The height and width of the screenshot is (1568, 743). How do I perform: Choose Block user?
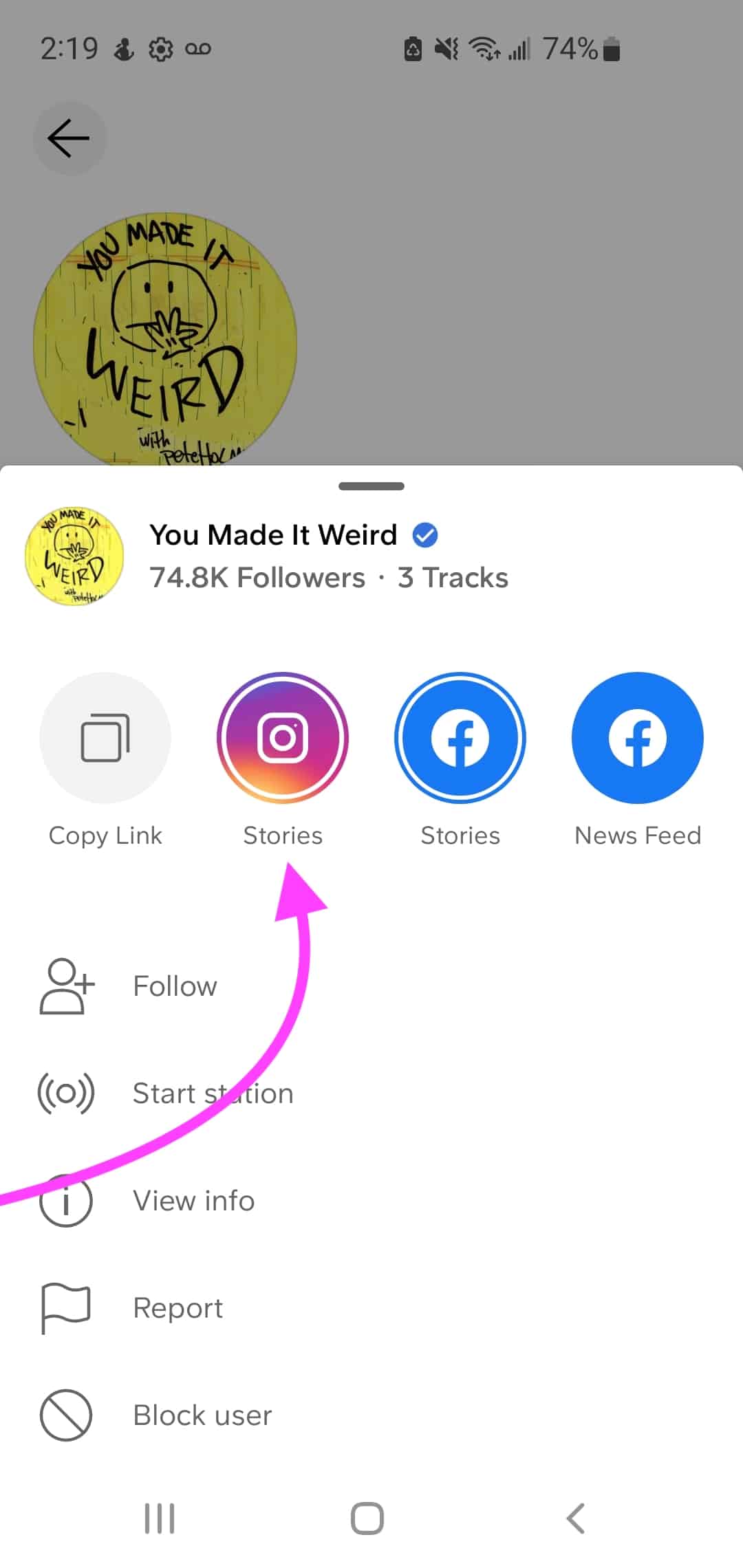pos(371,1415)
